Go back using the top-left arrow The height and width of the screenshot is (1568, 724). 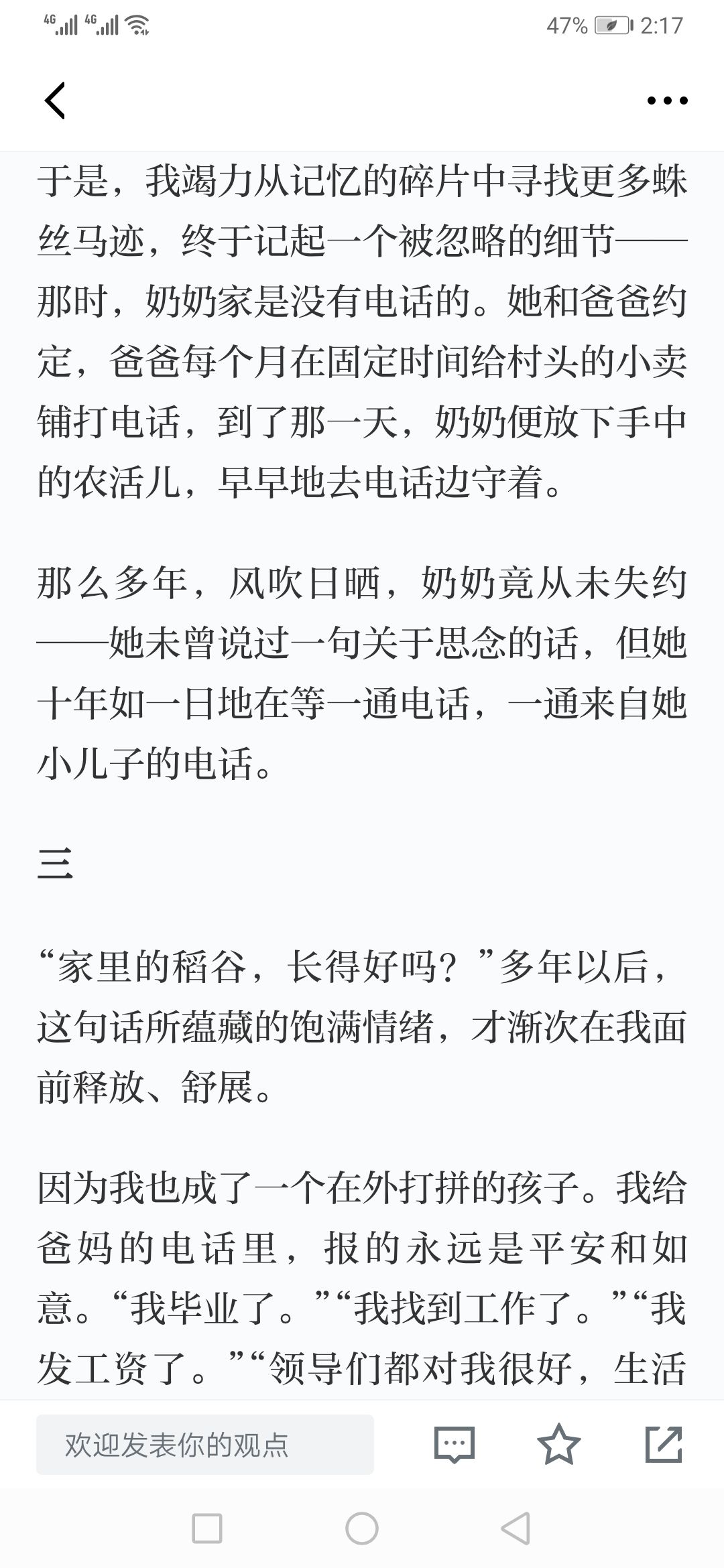tap(55, 101)
